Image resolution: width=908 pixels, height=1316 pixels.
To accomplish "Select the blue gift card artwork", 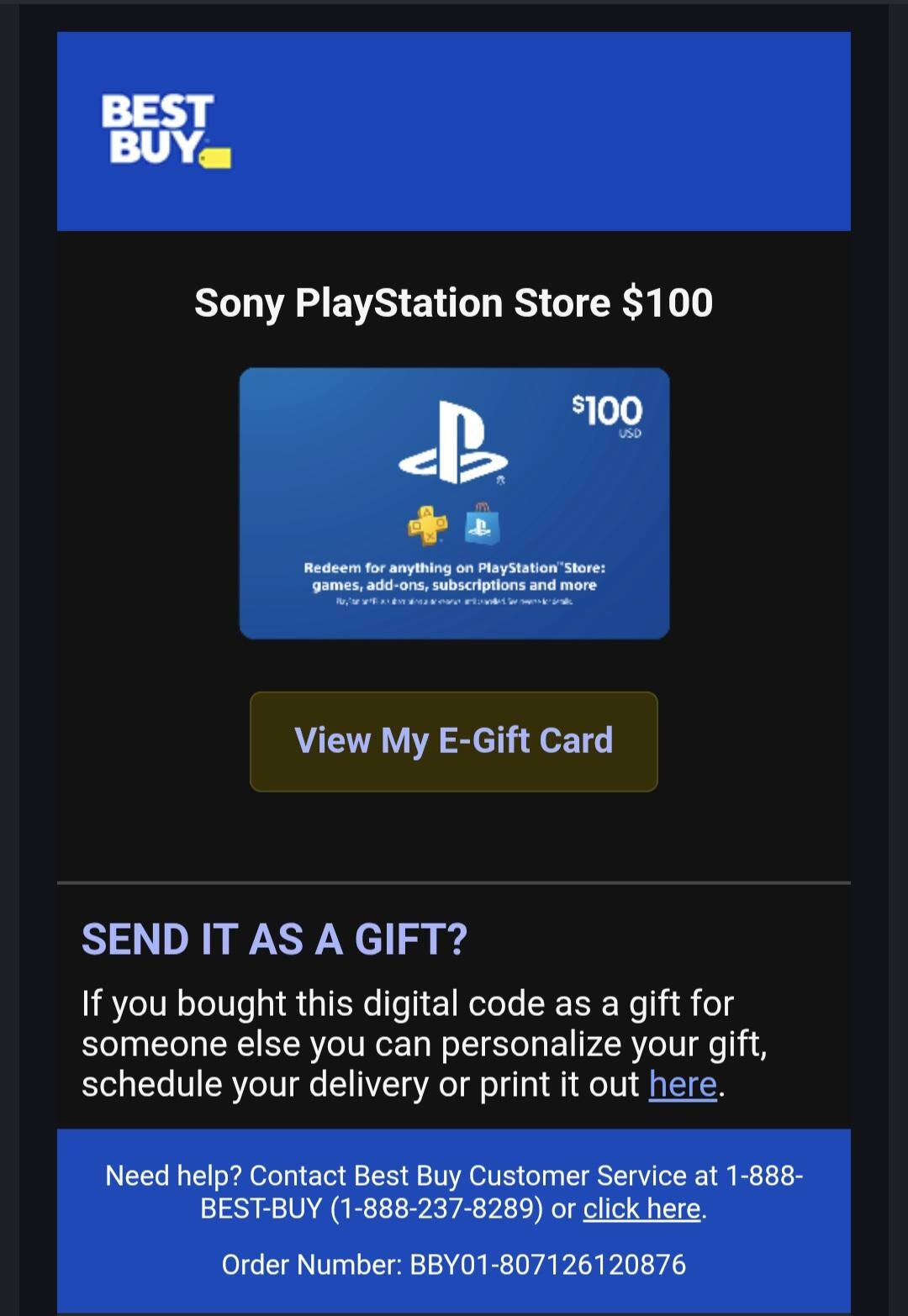I will (x=454, y=503).
